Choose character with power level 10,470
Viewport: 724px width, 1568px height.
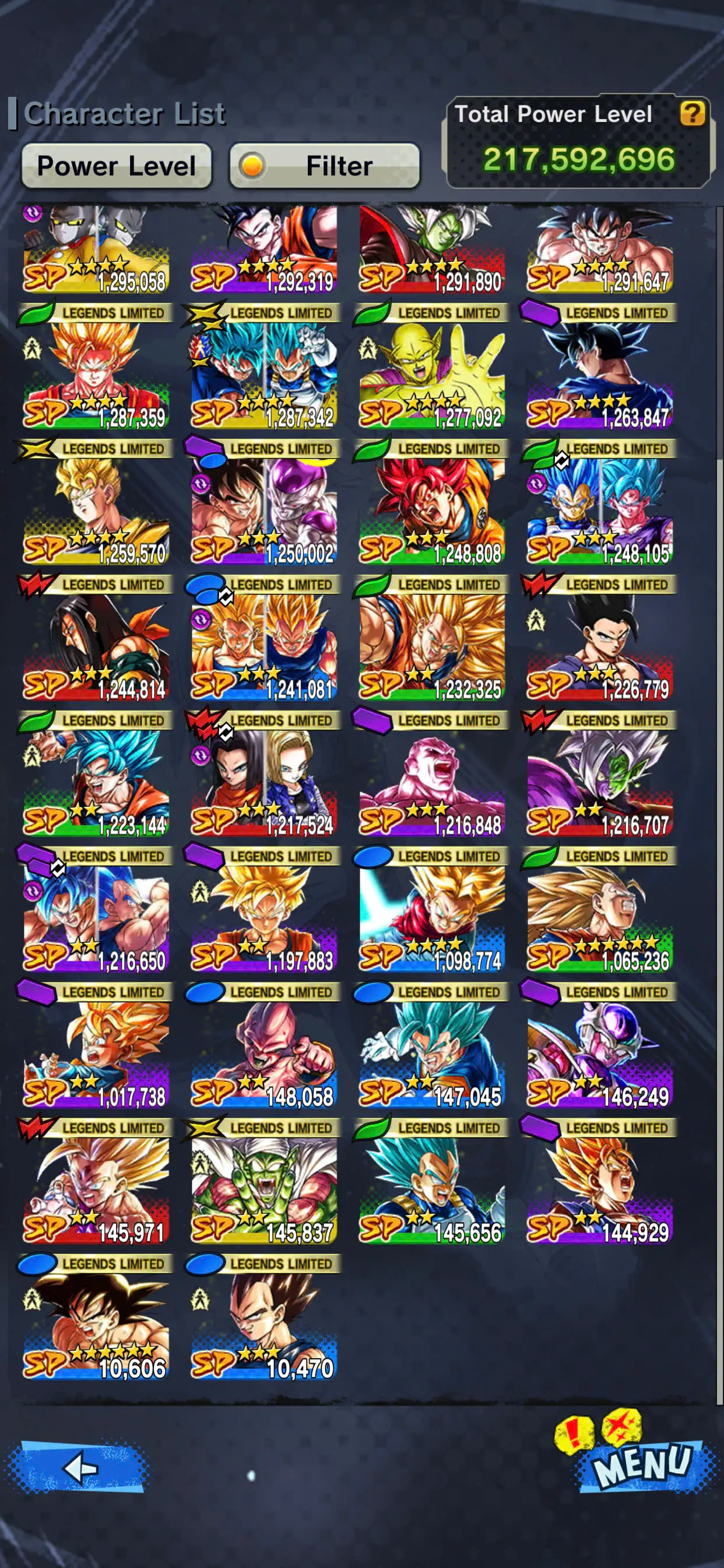click(264, 1326)
